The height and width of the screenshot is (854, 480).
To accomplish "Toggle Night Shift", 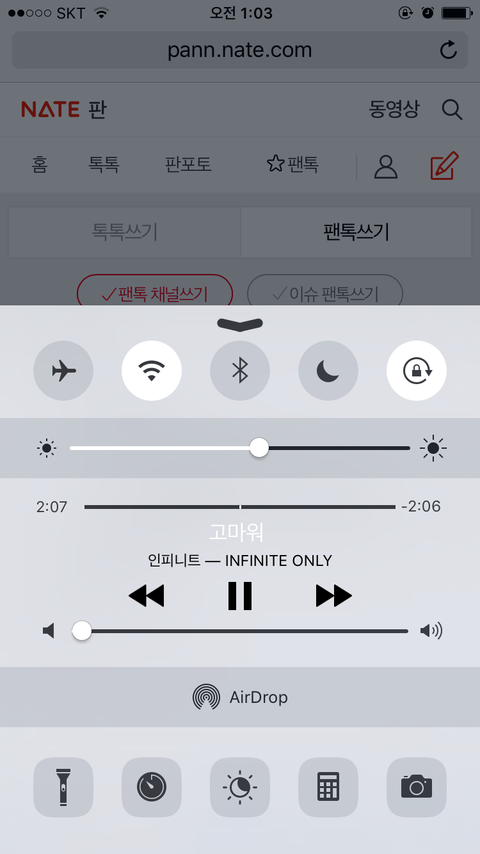I will [240, 787].
